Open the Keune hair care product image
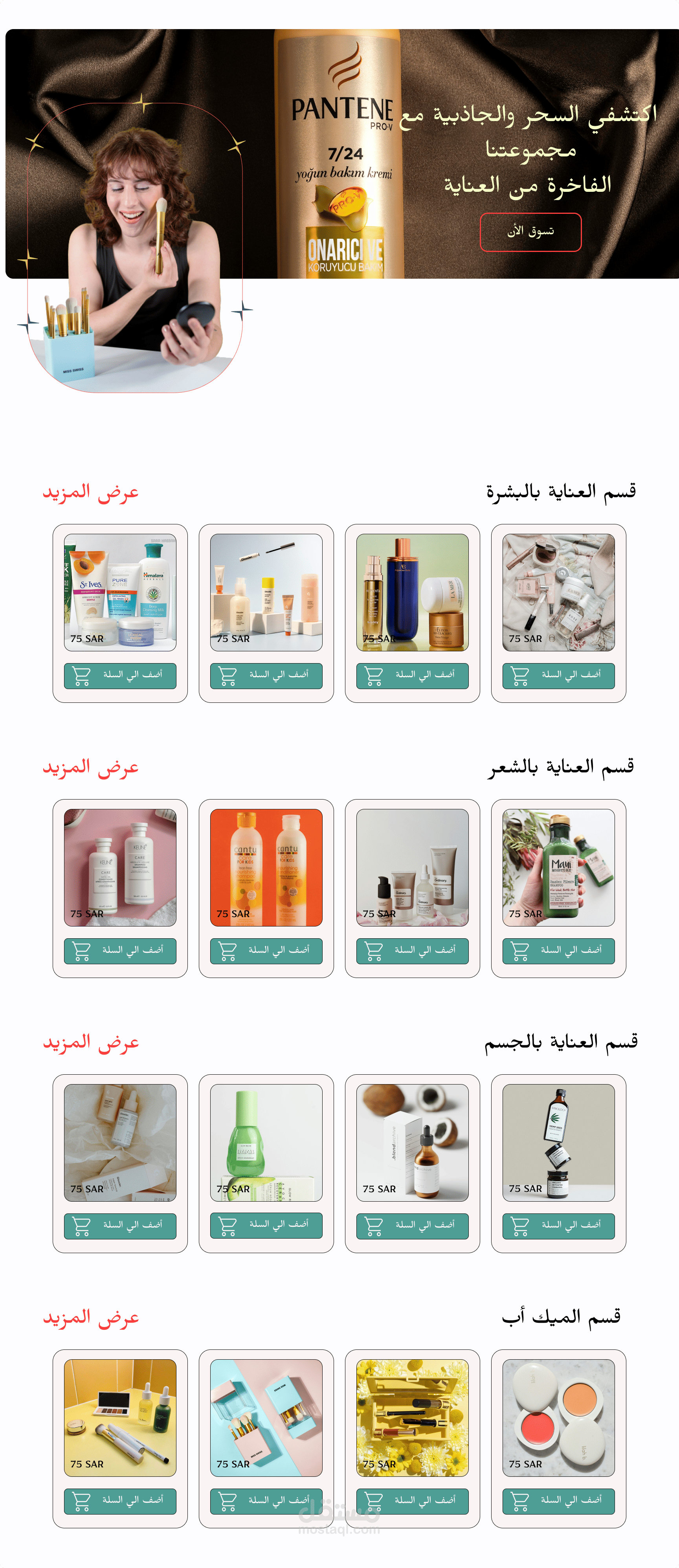 (120, 868)
